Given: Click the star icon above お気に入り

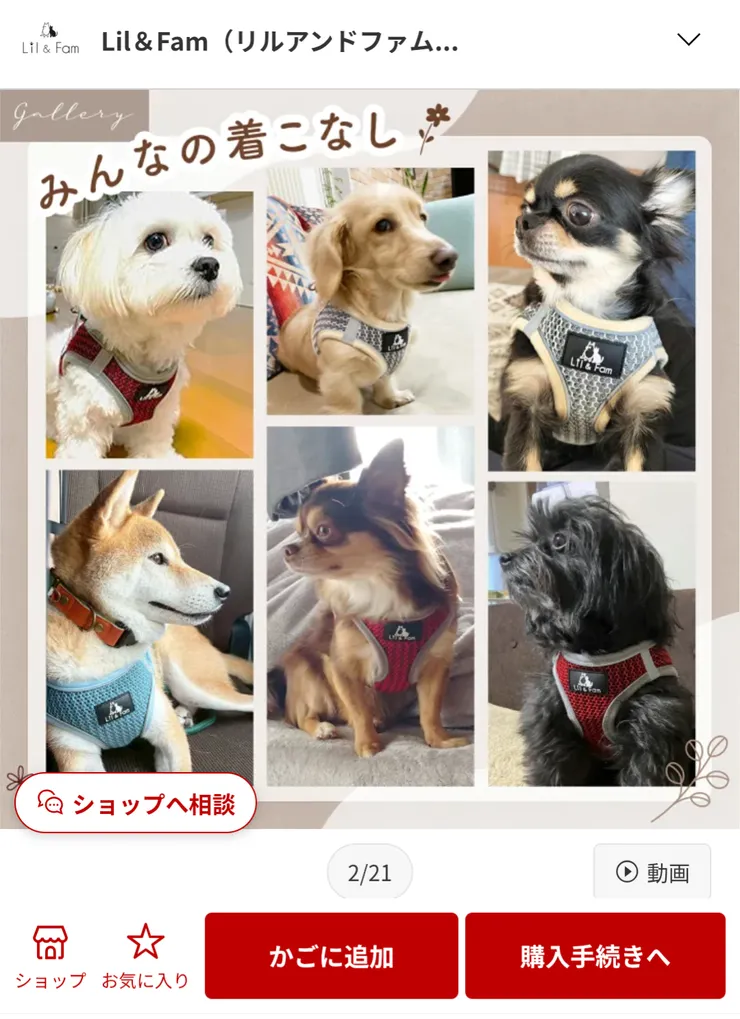Looking at the screenshot, I should tap(146, 941).
